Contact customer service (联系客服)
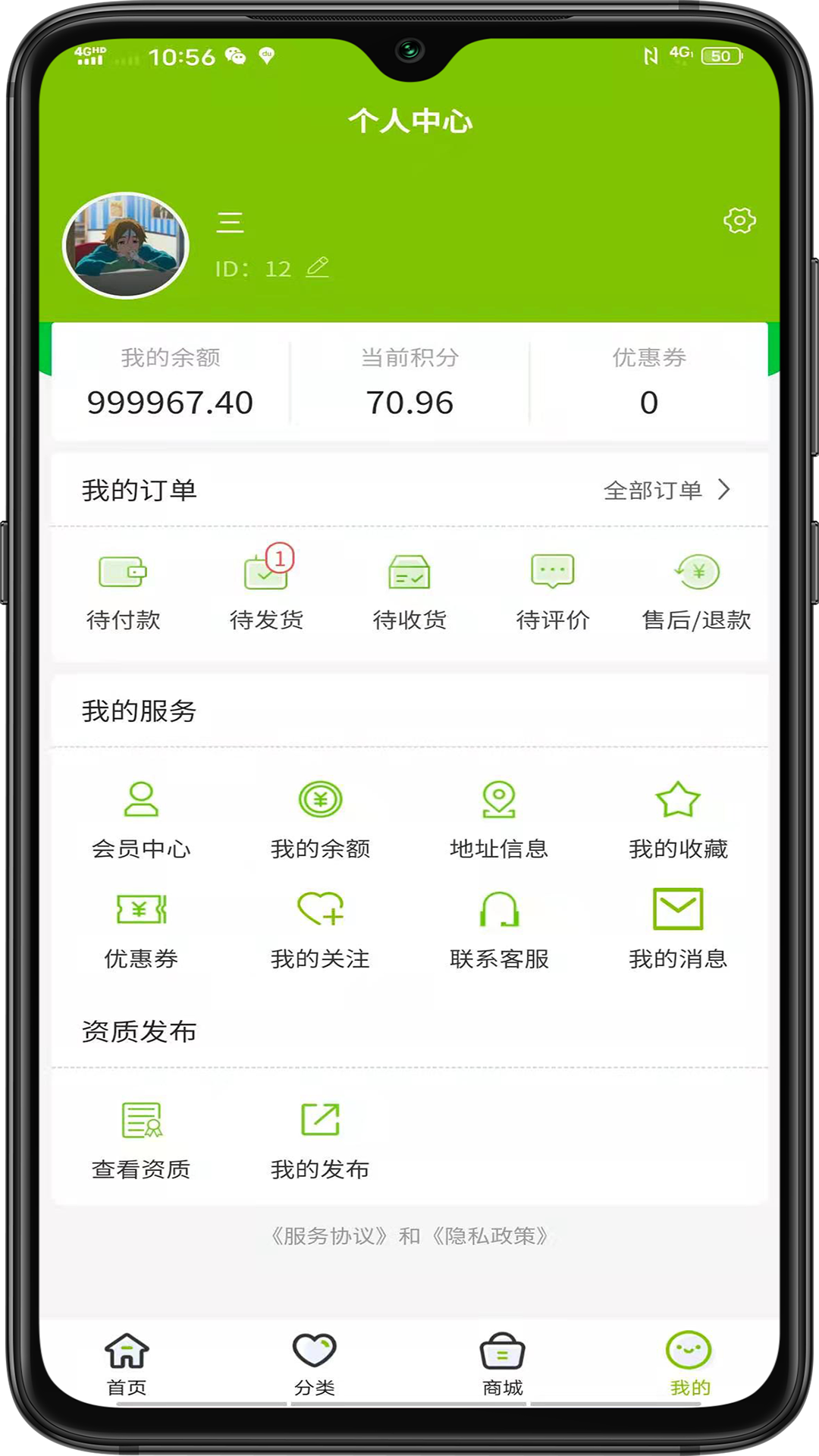819x1456 pixels. click(x=499, y=929)
